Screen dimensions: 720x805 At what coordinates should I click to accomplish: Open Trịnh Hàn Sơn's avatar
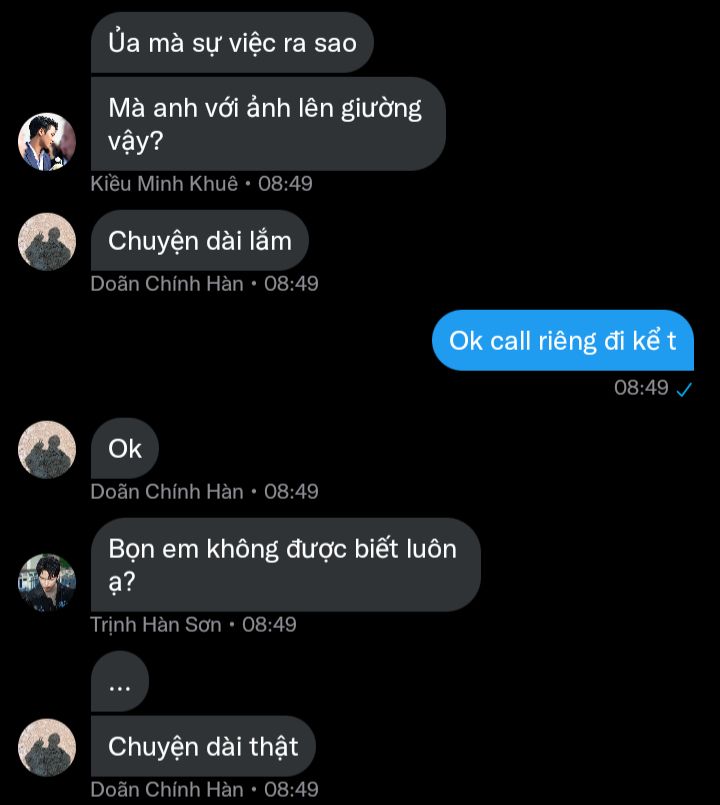[x=47, y=583]
